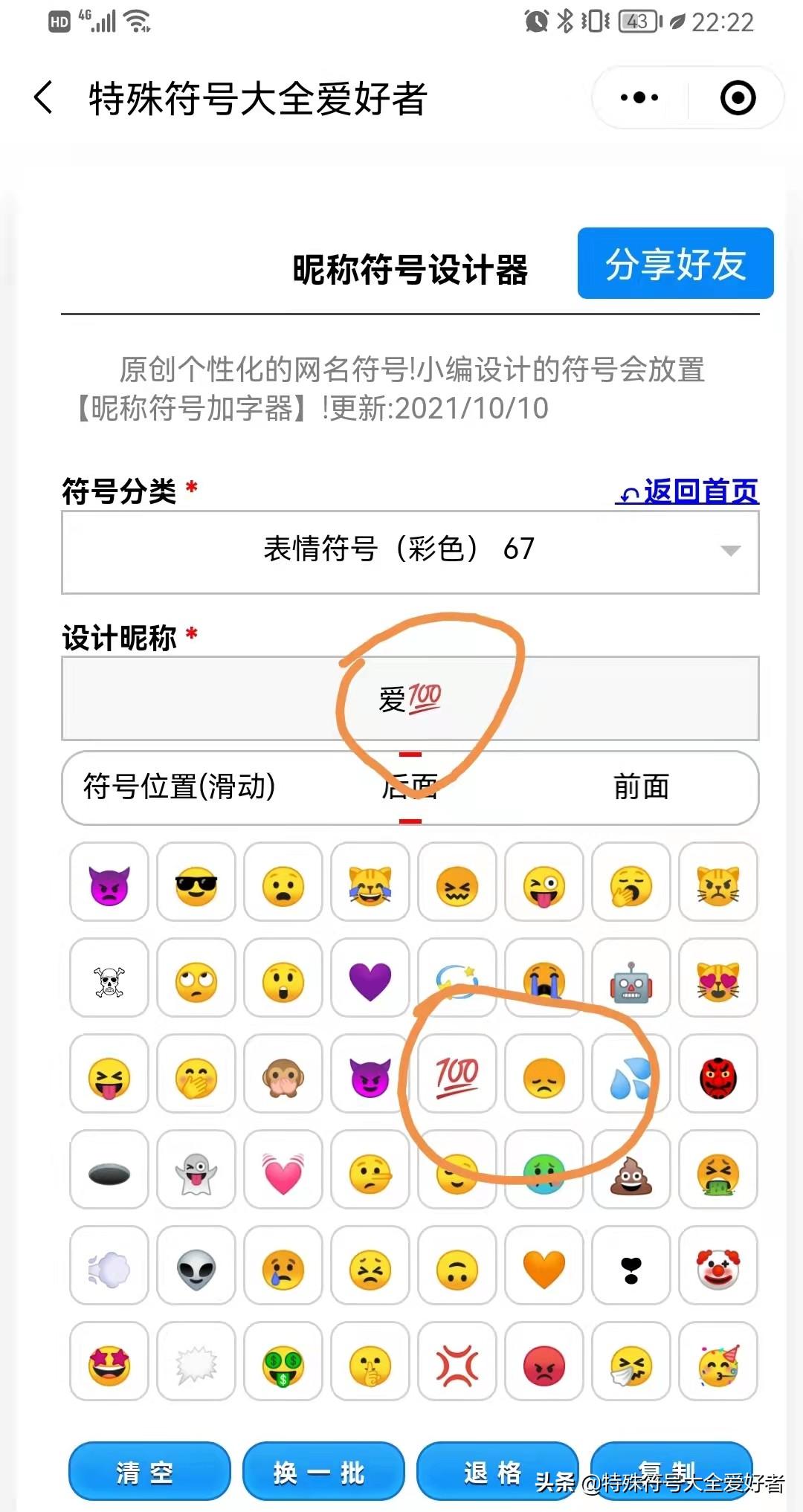Insert the orange heart emoji

tap(544, 1269)
